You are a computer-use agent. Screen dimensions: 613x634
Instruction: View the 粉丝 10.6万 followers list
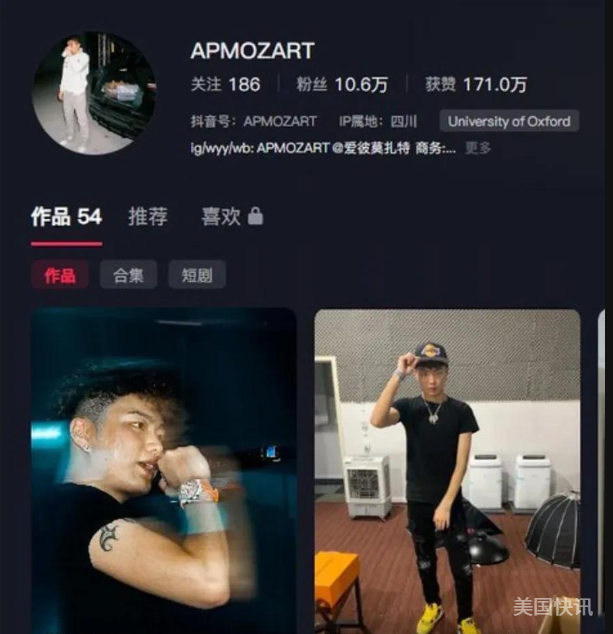pos(347,85)
